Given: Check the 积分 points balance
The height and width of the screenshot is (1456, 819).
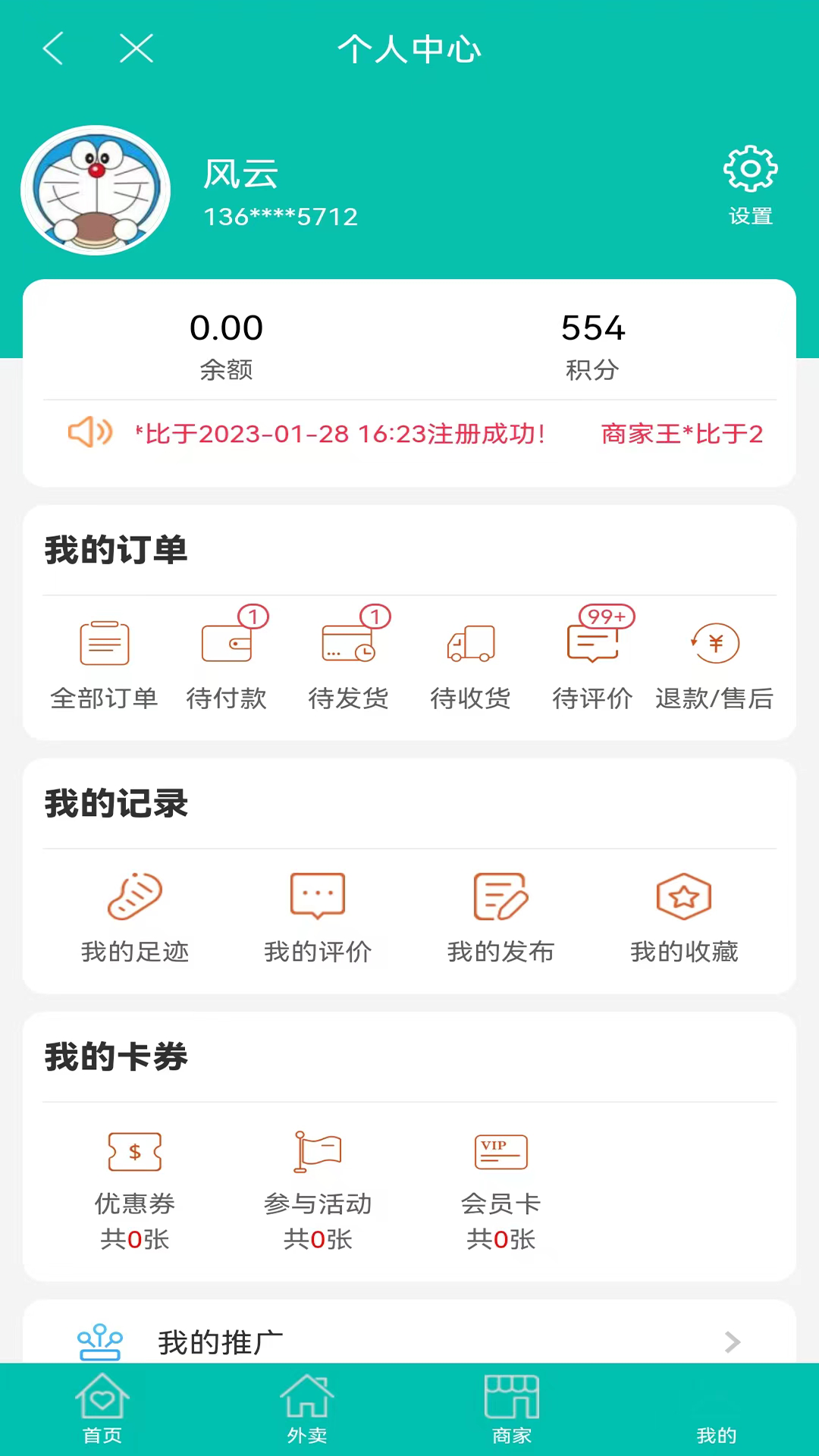Looking at the screenshot, I should tap(593, 341).
